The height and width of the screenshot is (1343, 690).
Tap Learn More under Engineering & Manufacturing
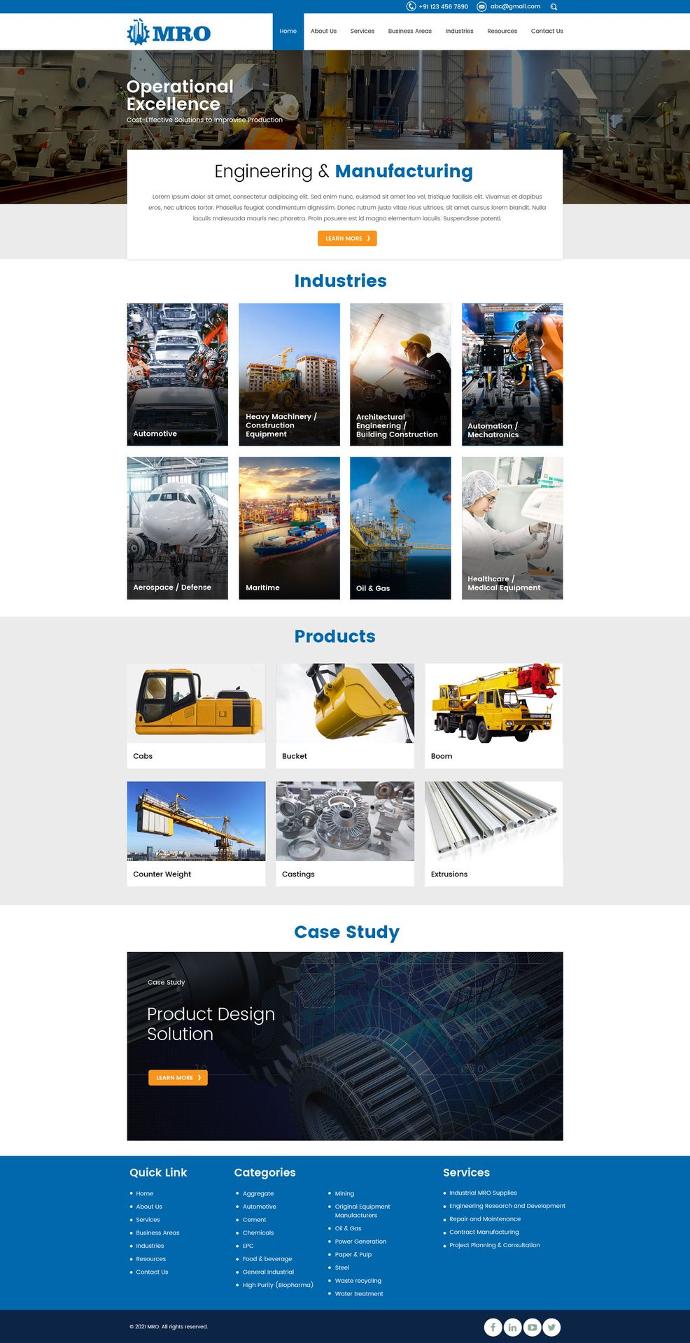coord(347,239)
